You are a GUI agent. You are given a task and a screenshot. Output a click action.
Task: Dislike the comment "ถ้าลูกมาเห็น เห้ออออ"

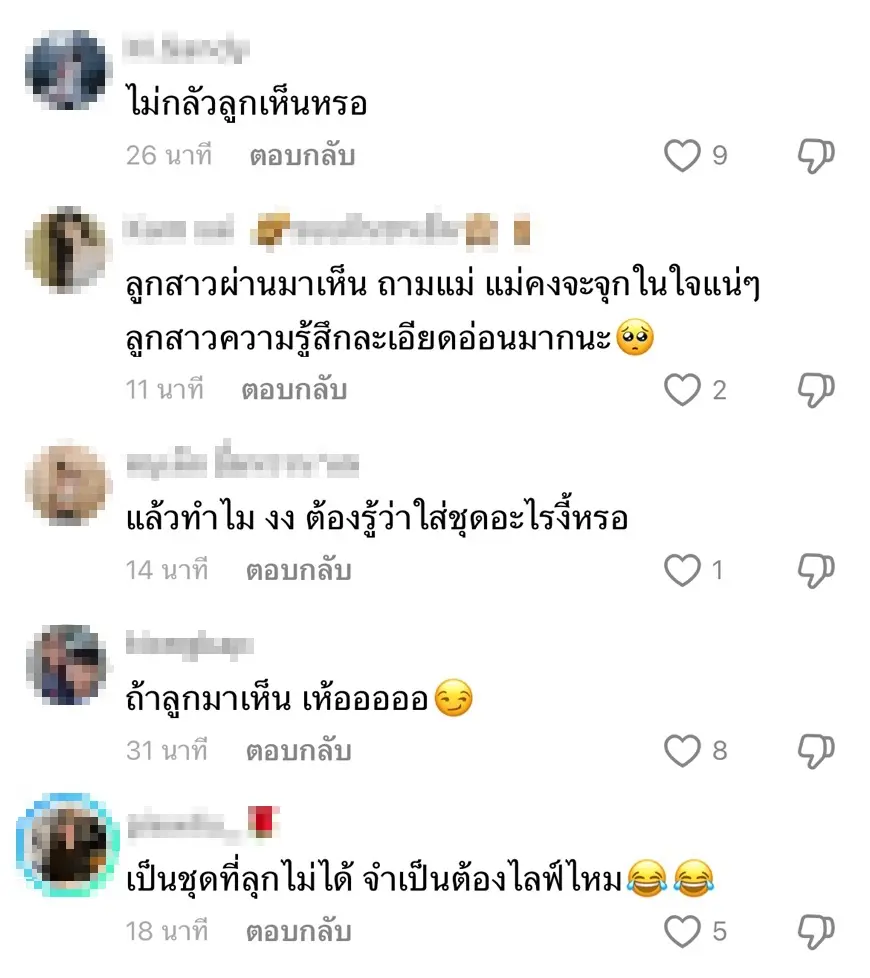[x=815, y=750]
